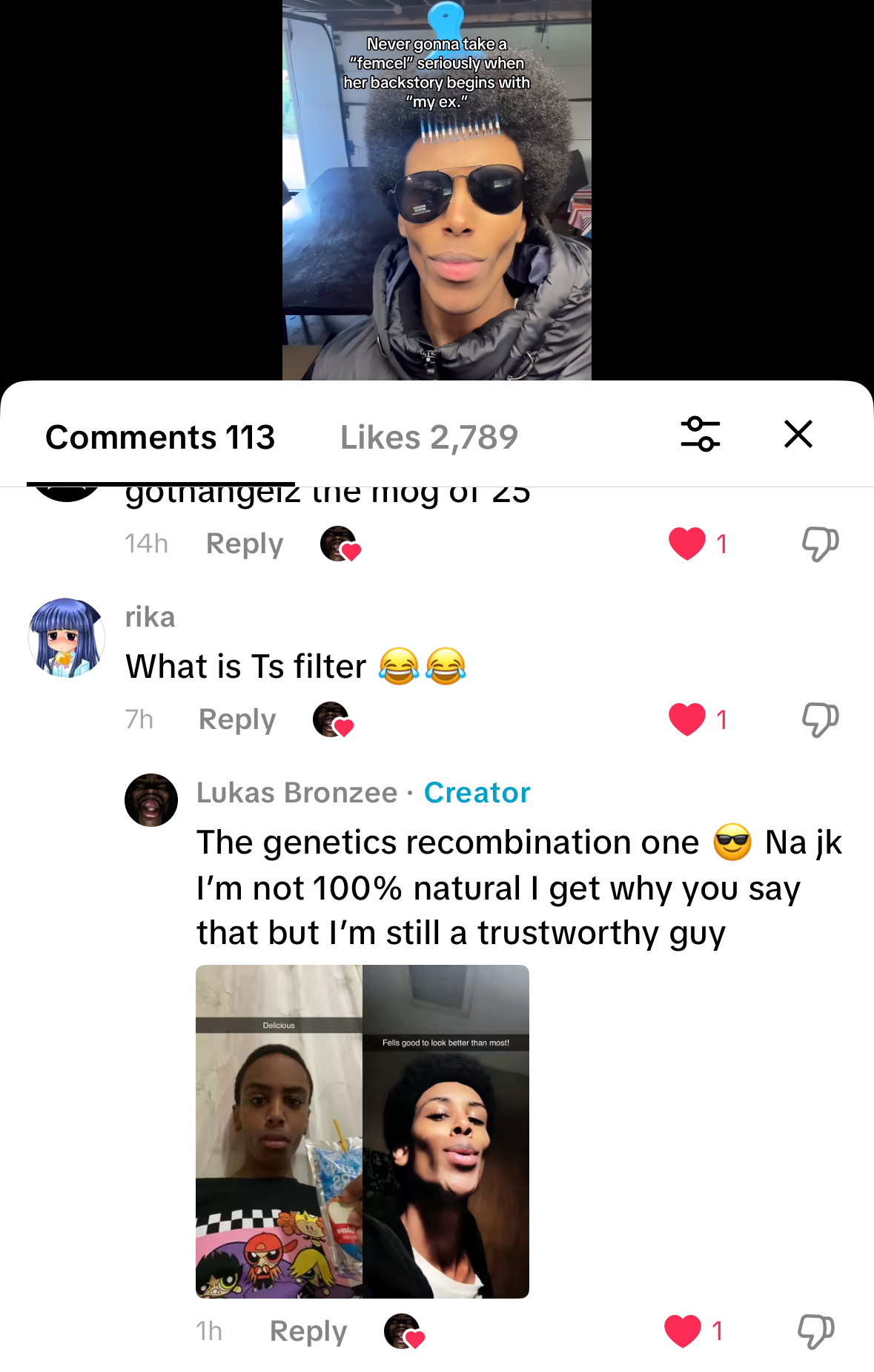Reply to Lukas Bronzee's comment

tap(308, 1331)
